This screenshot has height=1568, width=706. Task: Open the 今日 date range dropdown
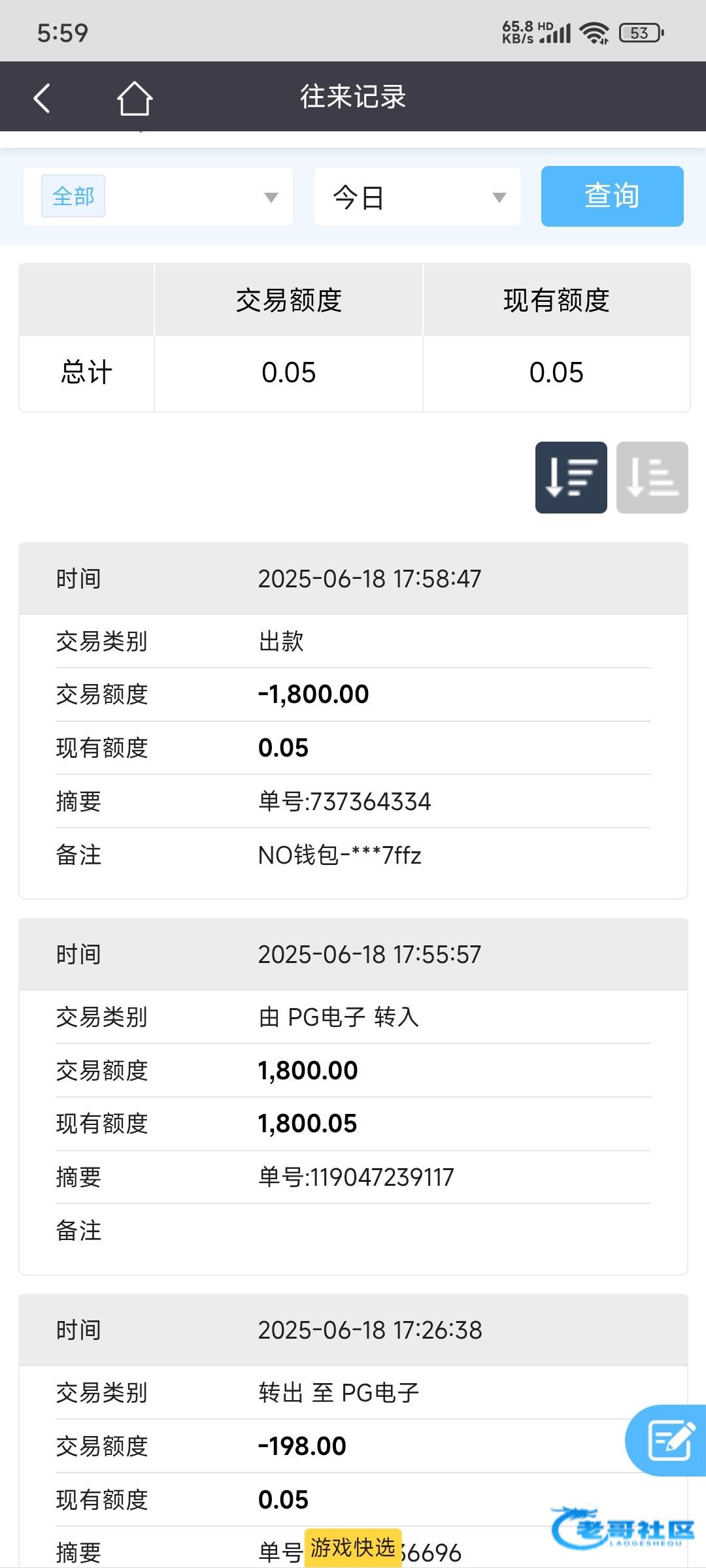(x=418, y=197)
